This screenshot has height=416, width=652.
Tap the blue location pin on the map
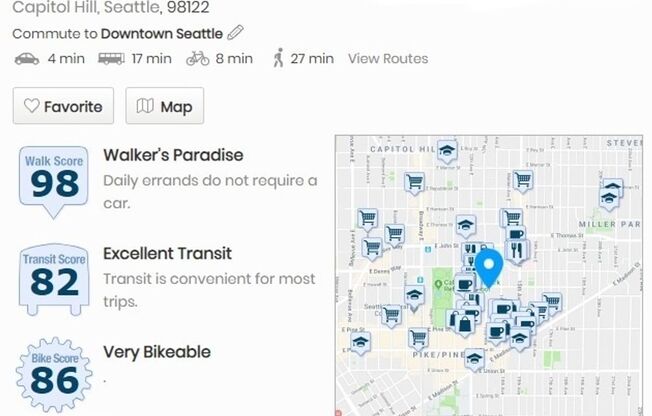point(488,267)
